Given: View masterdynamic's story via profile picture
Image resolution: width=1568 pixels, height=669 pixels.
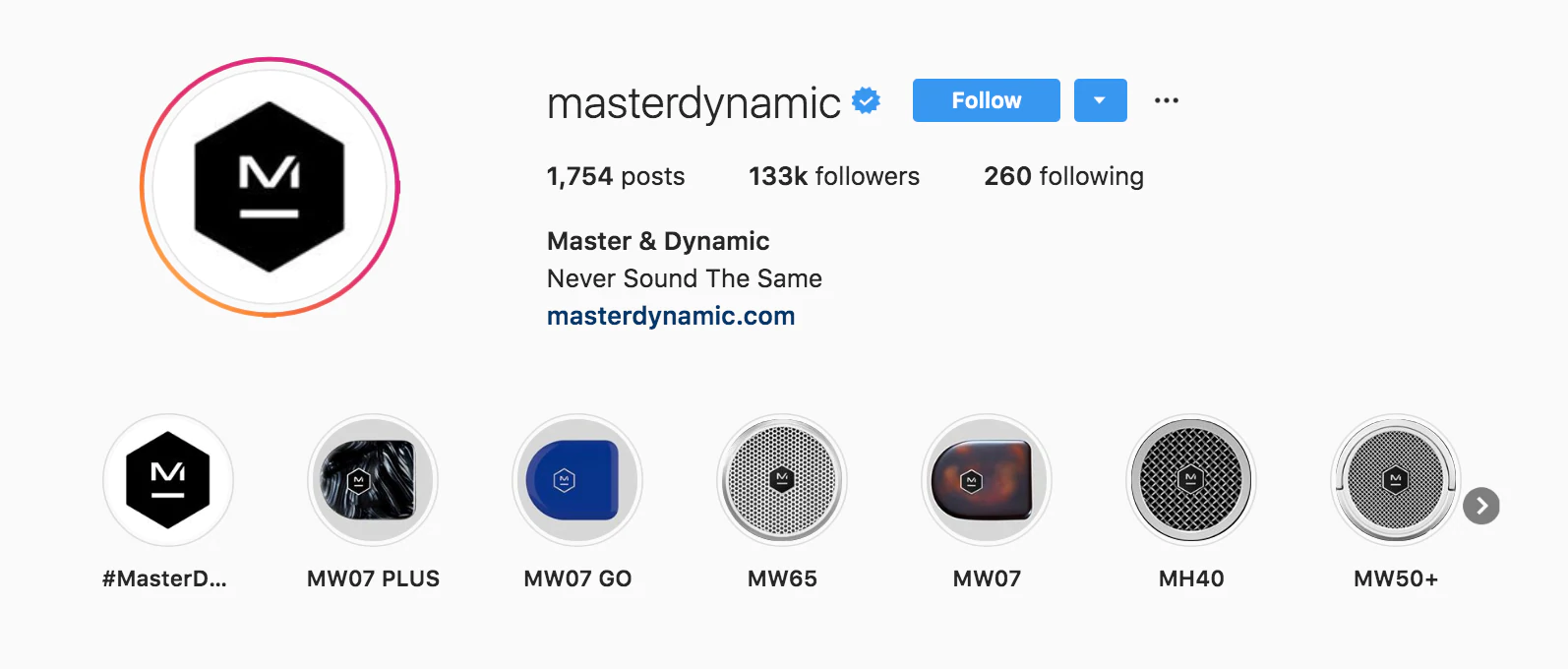Looking at the screenshot, I should click(270, 187).
